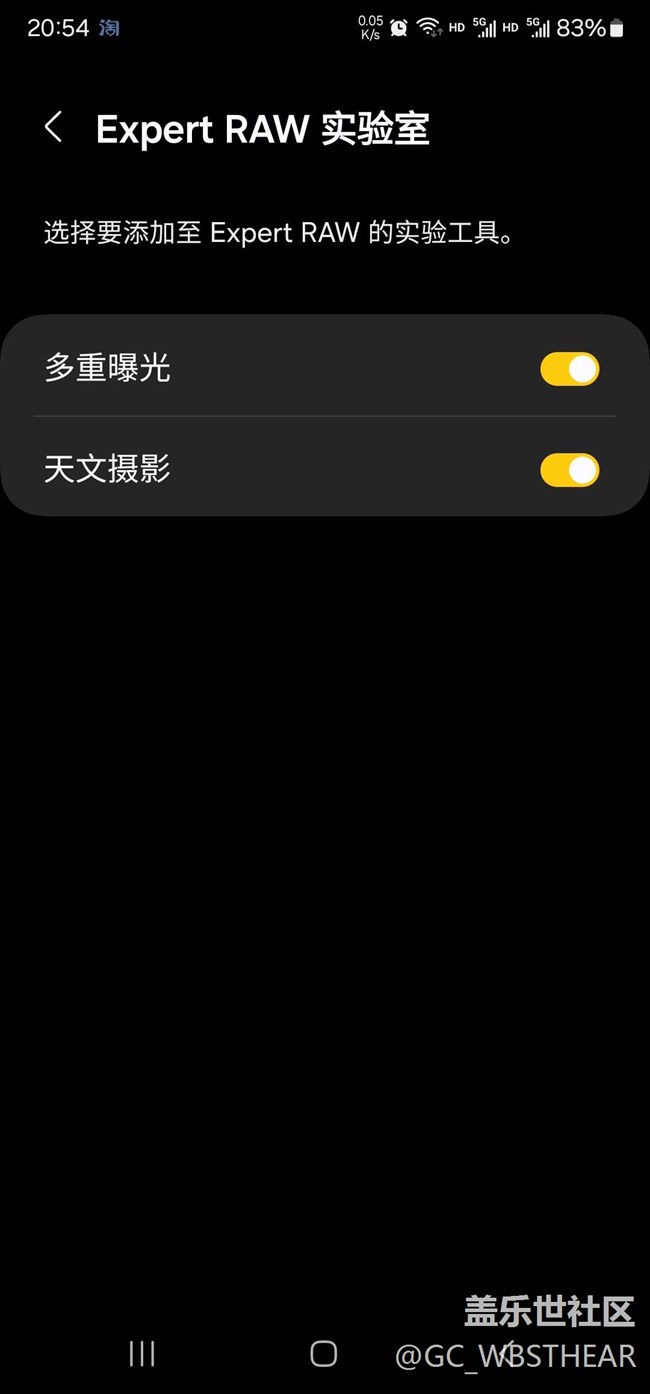Screen dimensions: 650x1394
Task: Go to the system home screen
Action: 324,1354
